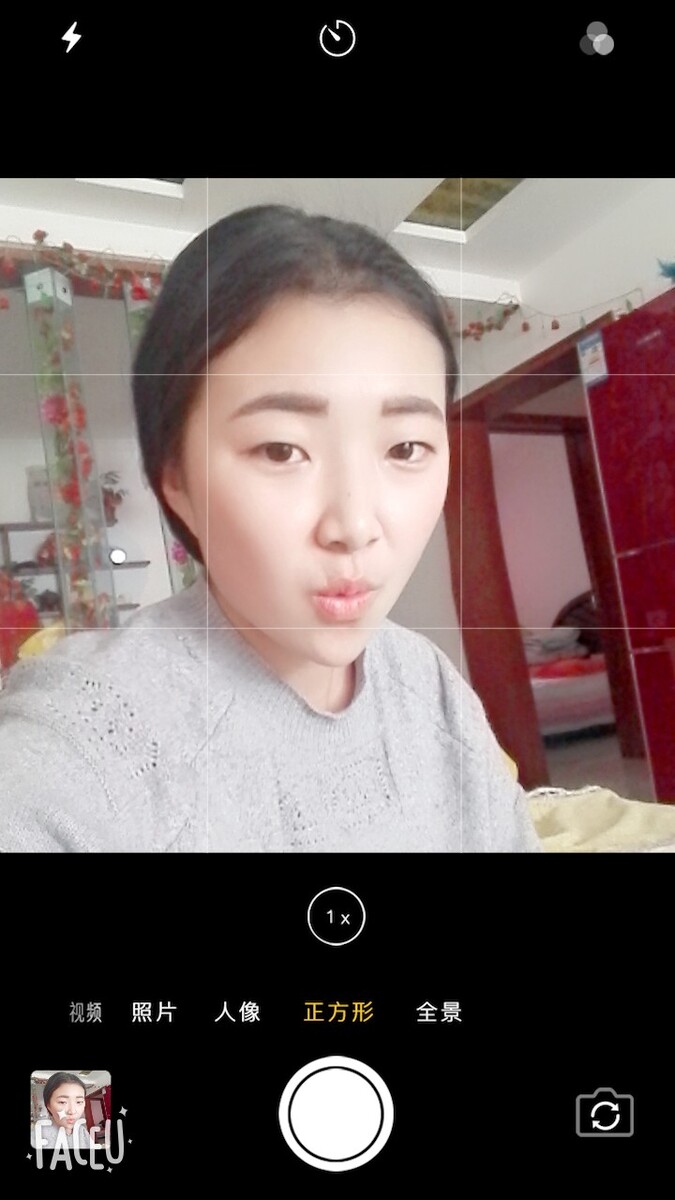Switch to 视频 video mode
Image resolution: width=675 pixels, height=1200 pixels.
(86, 1012)
